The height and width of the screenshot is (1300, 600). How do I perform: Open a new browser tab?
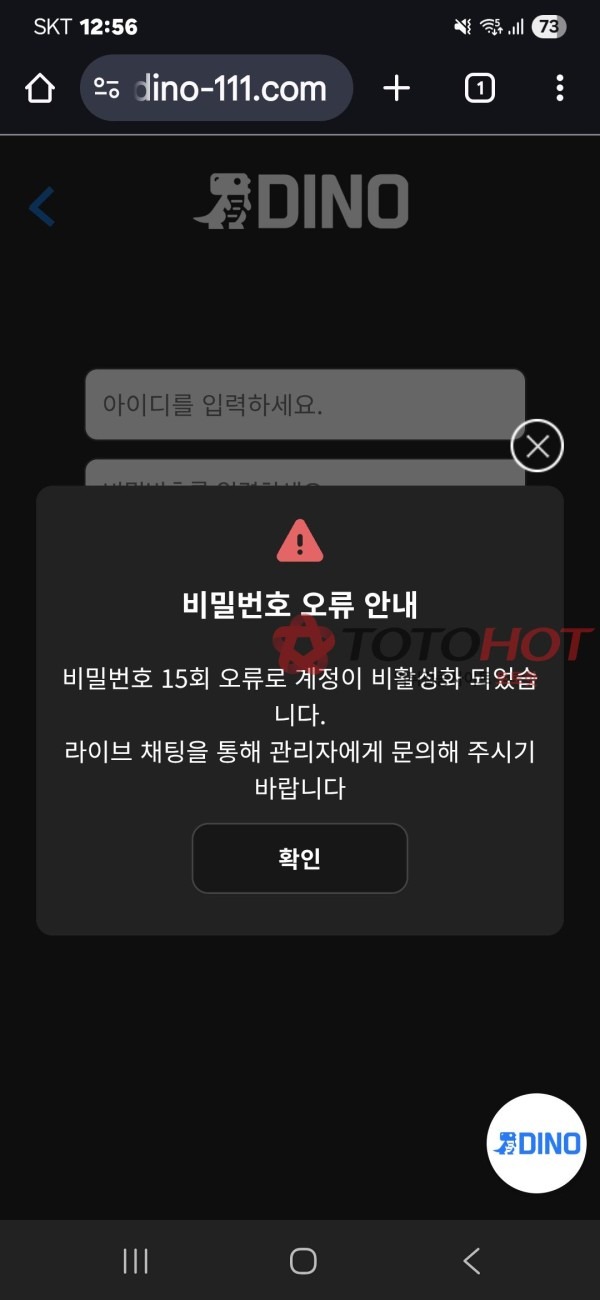(x=397, y=89)
